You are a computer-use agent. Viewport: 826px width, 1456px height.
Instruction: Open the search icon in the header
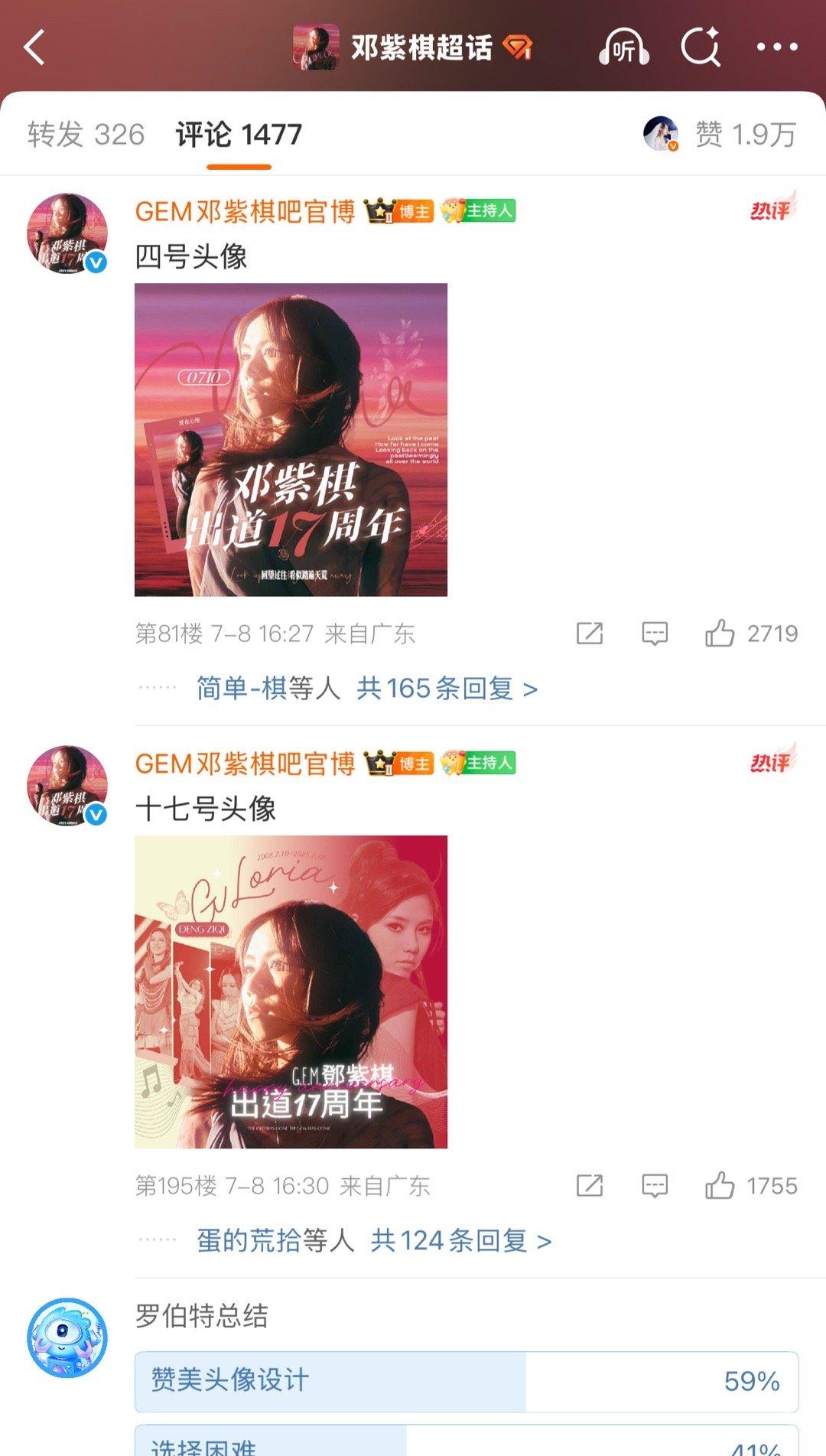point(701,47)
